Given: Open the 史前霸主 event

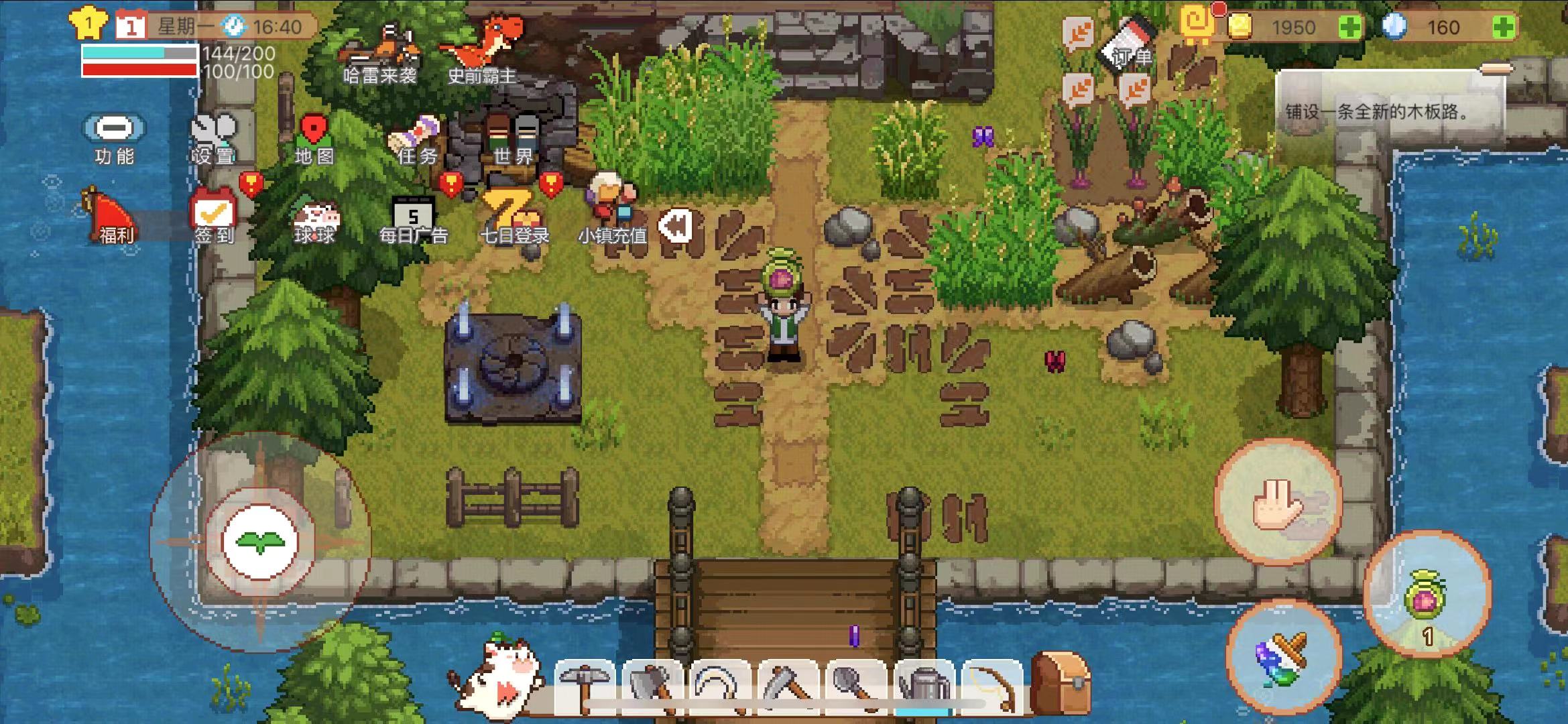Looking at the screenshot, I should tap(481, 52).
